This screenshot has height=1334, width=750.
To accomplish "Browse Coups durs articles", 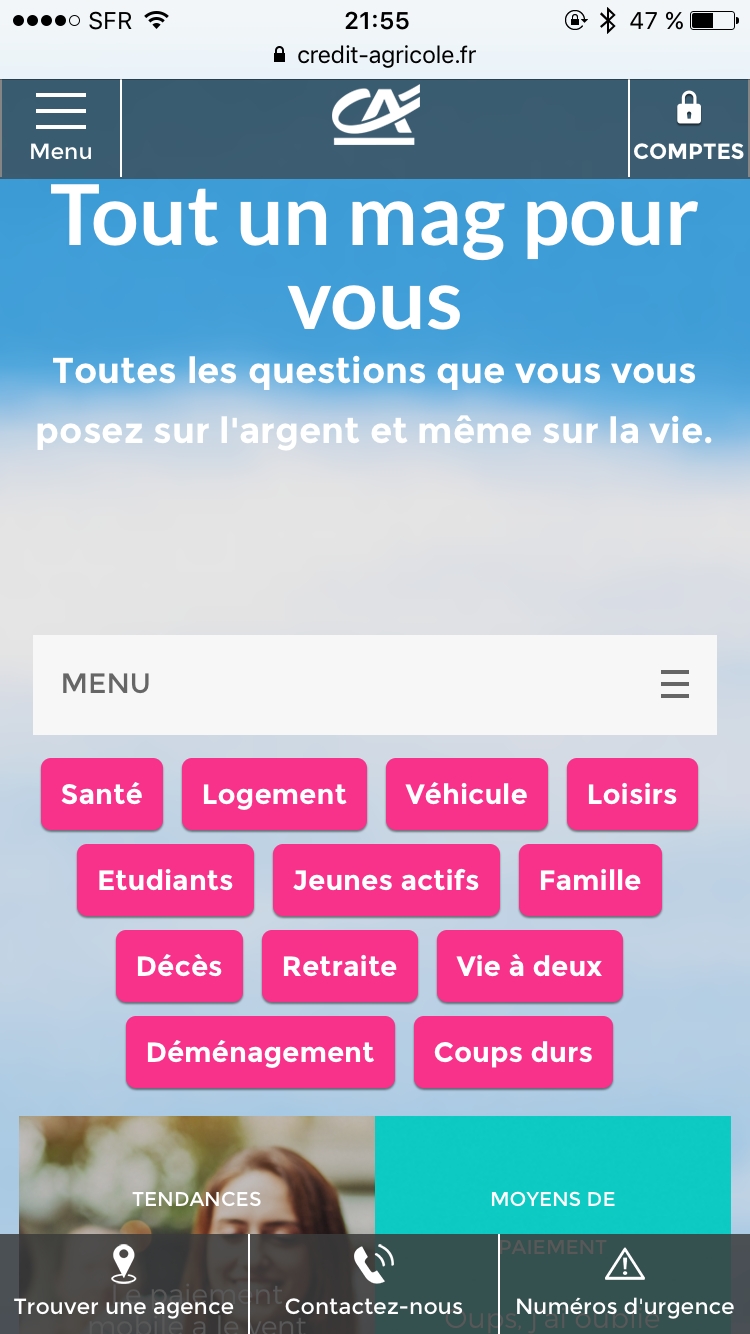I will (513, 1053).
